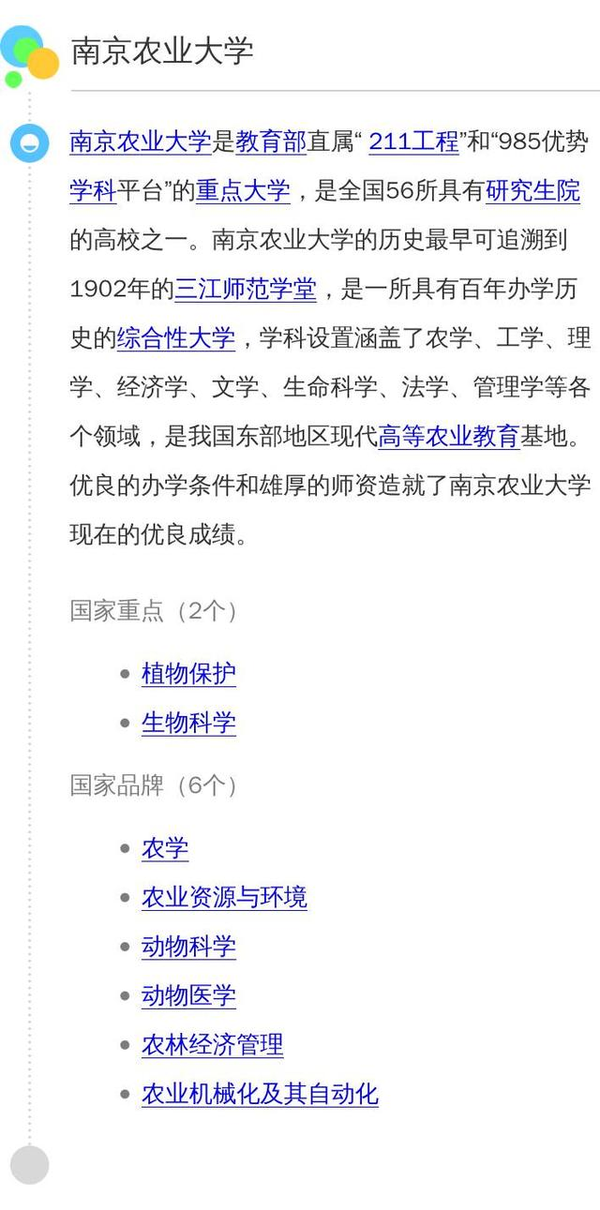600x1210 pixels.
Task: Follow the 综合性大学 link
Action: pyautogui.click(x=176, y=339)
